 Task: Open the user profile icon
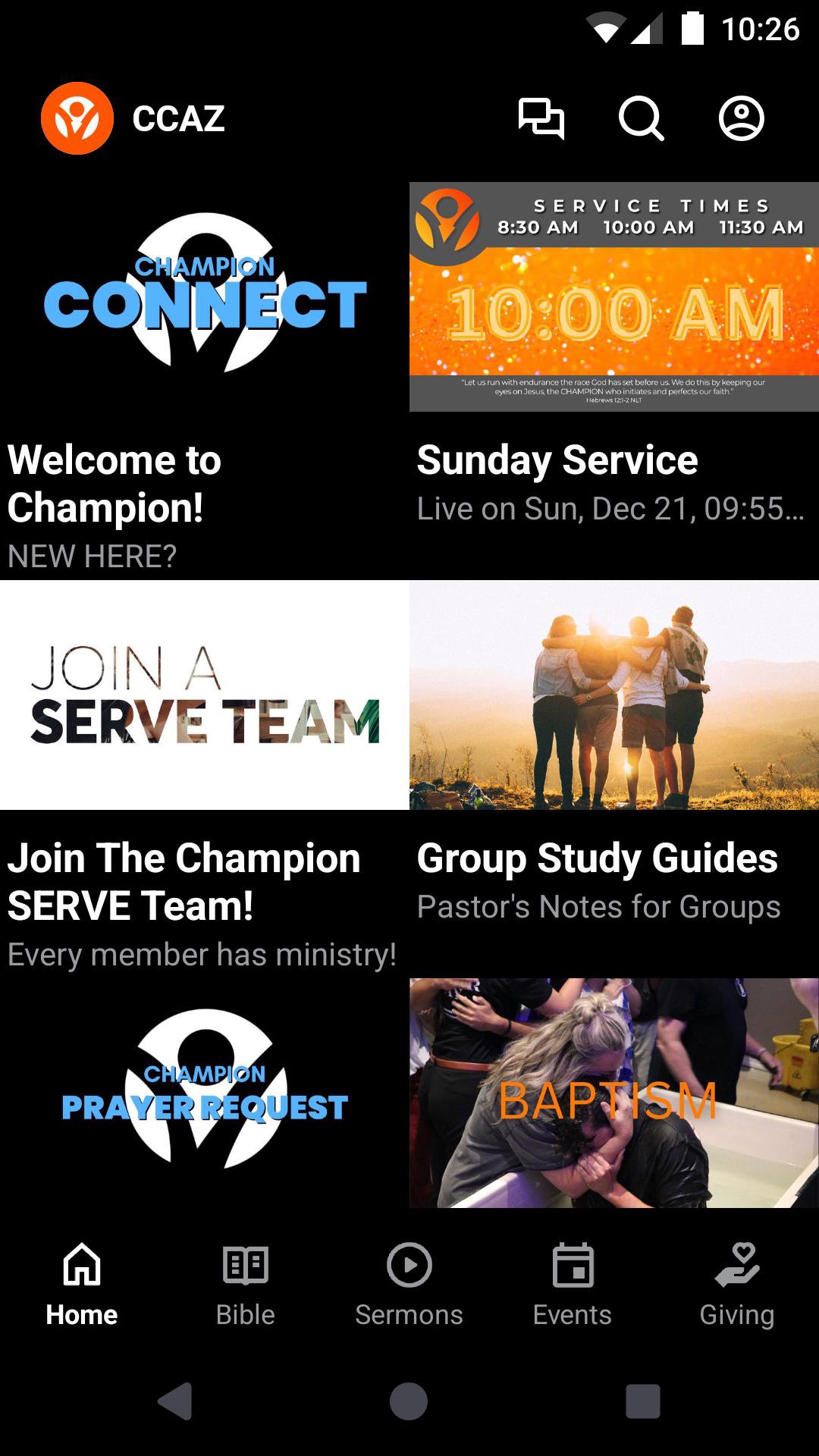tap(741, 119)
